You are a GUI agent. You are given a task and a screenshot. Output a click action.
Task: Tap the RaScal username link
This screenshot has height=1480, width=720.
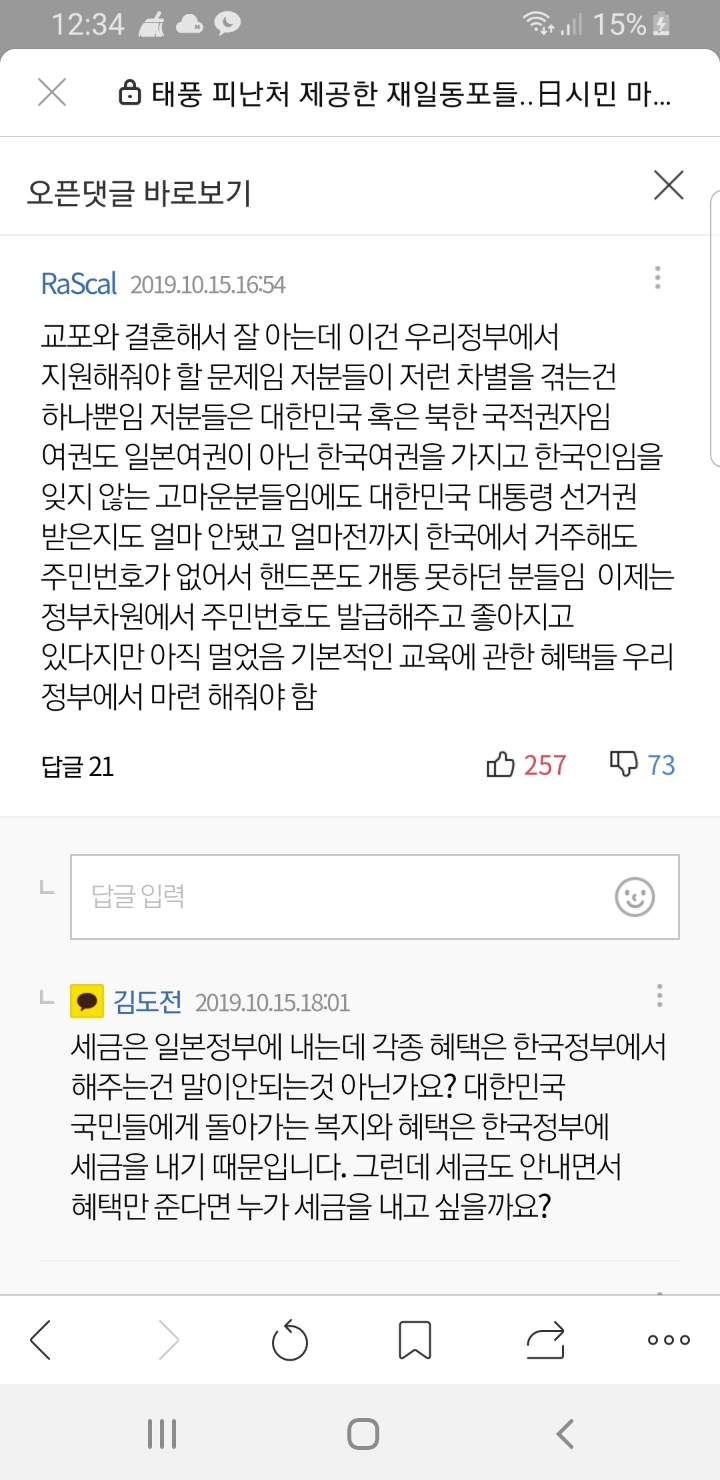(79, 283)
